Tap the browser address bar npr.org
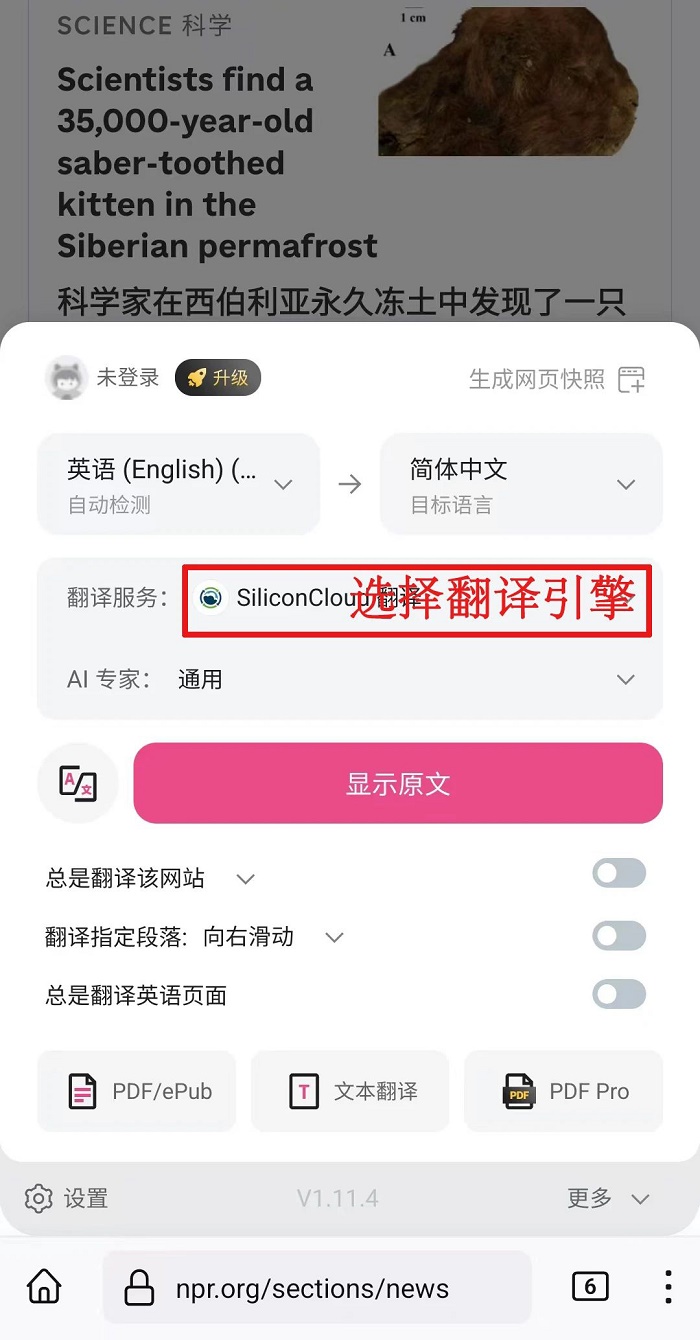The width and height of the screenshot is (700, 1340). [x=317, y=1287]
